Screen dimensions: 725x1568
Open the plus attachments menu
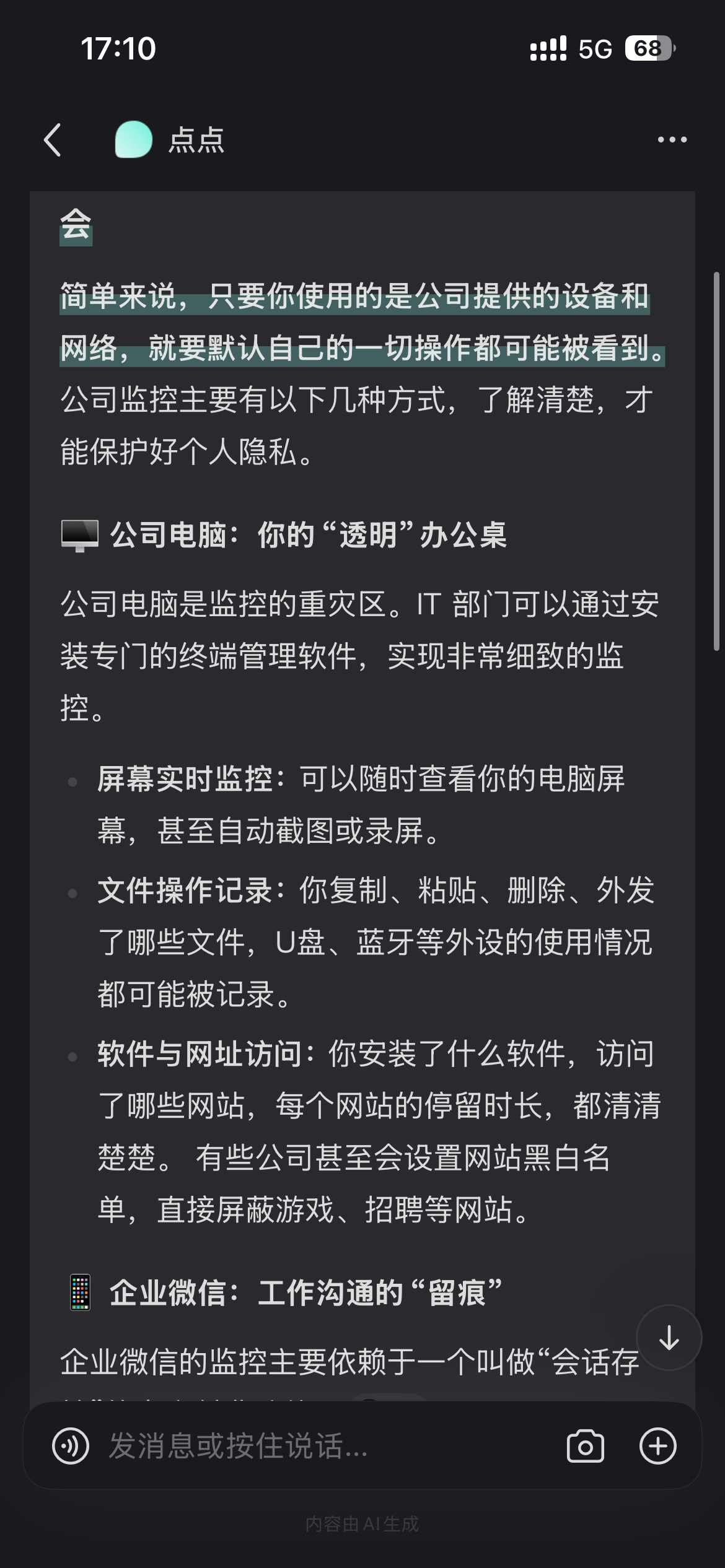coord(657,1446)
